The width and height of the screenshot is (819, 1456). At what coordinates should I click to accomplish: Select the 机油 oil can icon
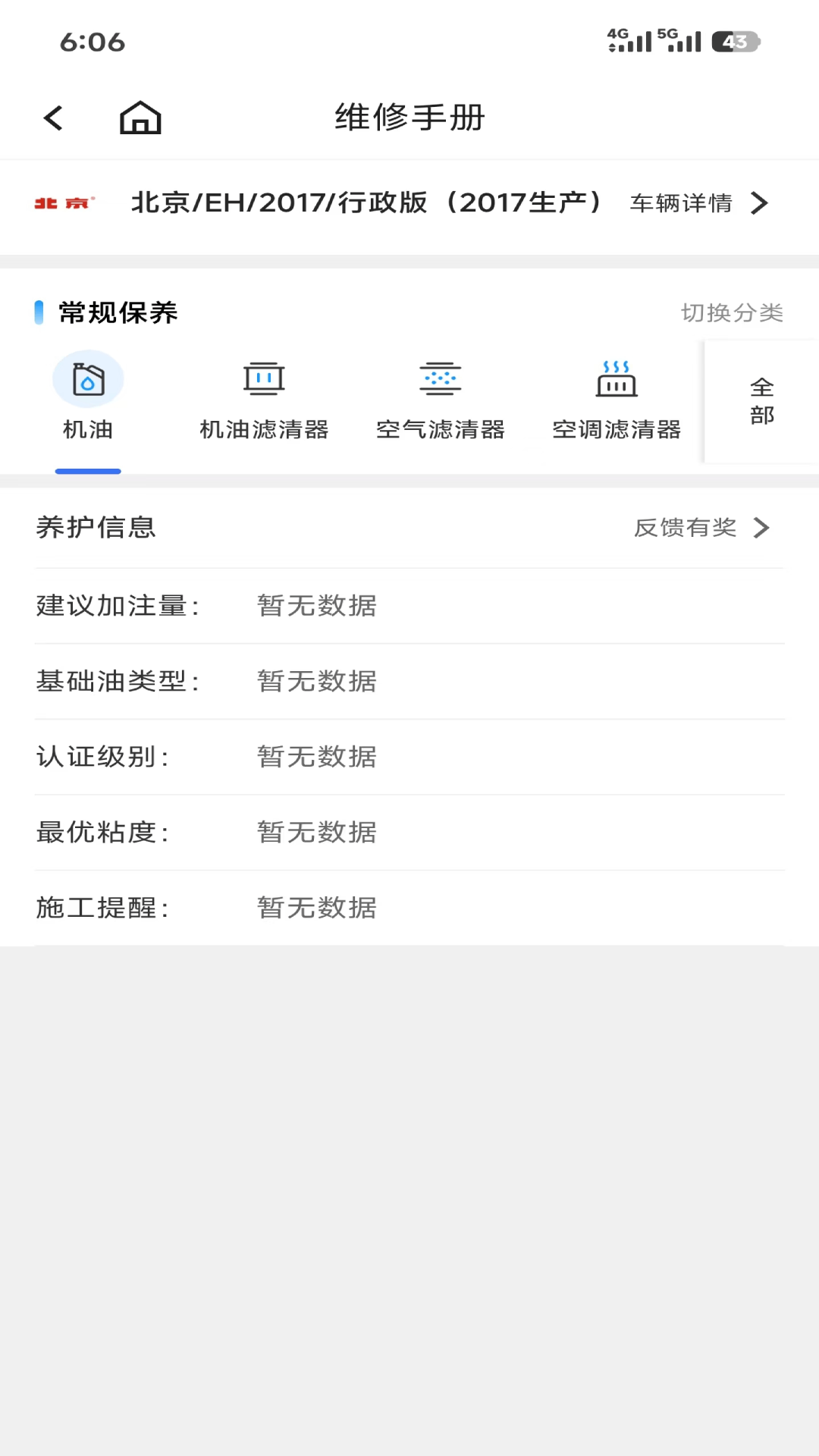88,378
